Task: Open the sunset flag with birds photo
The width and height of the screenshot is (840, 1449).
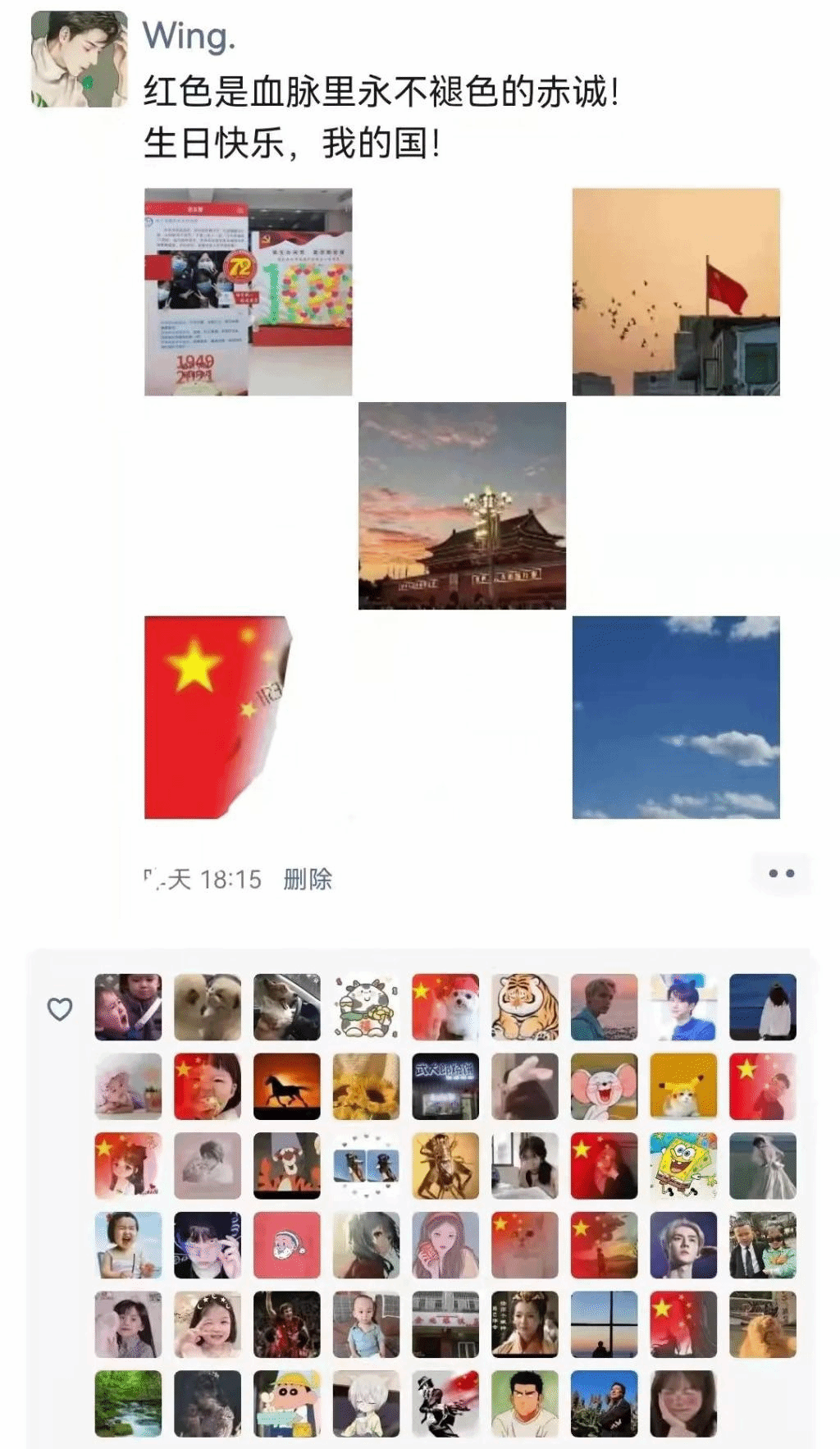Action: pos(675,291)
